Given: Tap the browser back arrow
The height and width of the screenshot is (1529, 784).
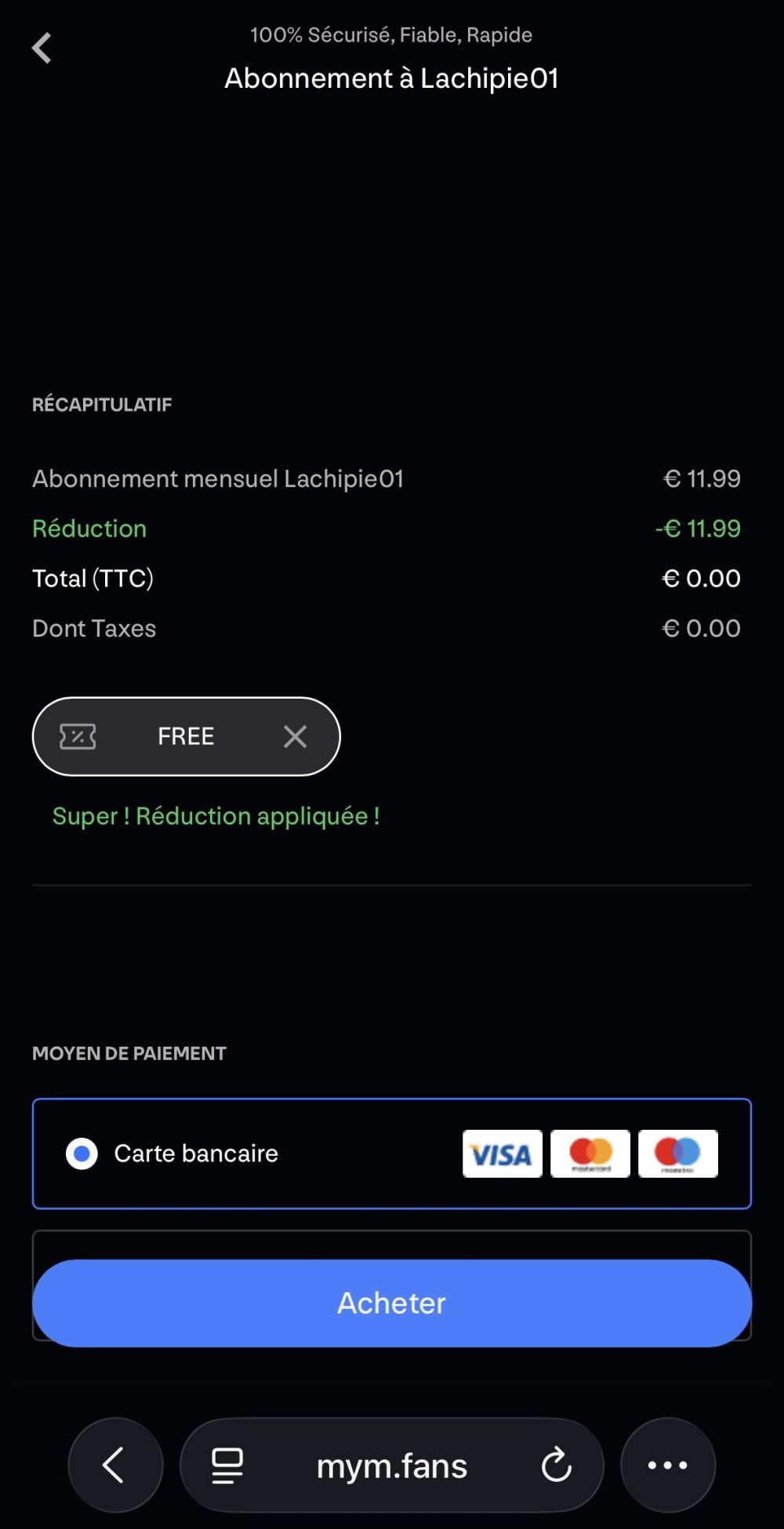Looking at the screenshot, I should click(x=114, y=1465).
